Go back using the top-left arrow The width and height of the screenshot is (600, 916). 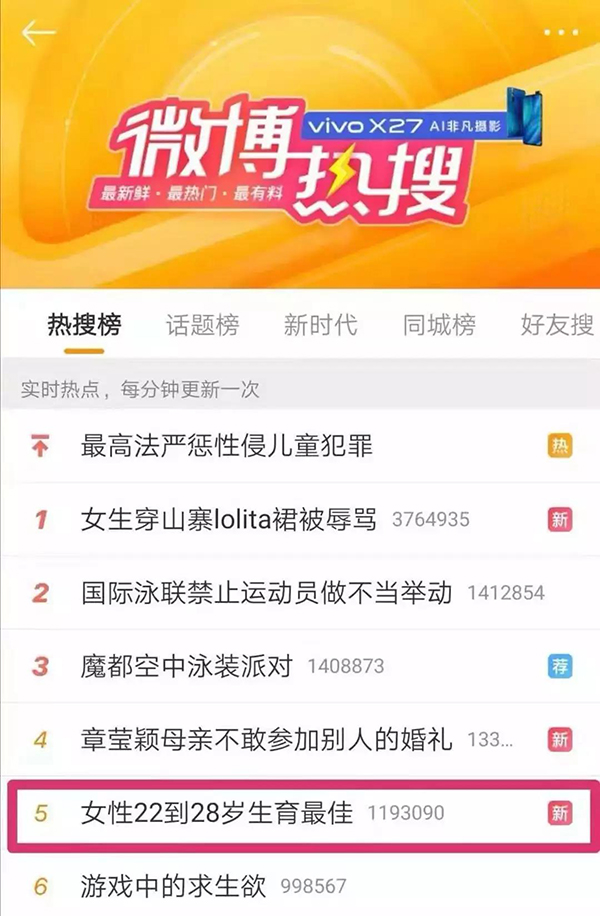pyautogui.click(x=40, y=32)
